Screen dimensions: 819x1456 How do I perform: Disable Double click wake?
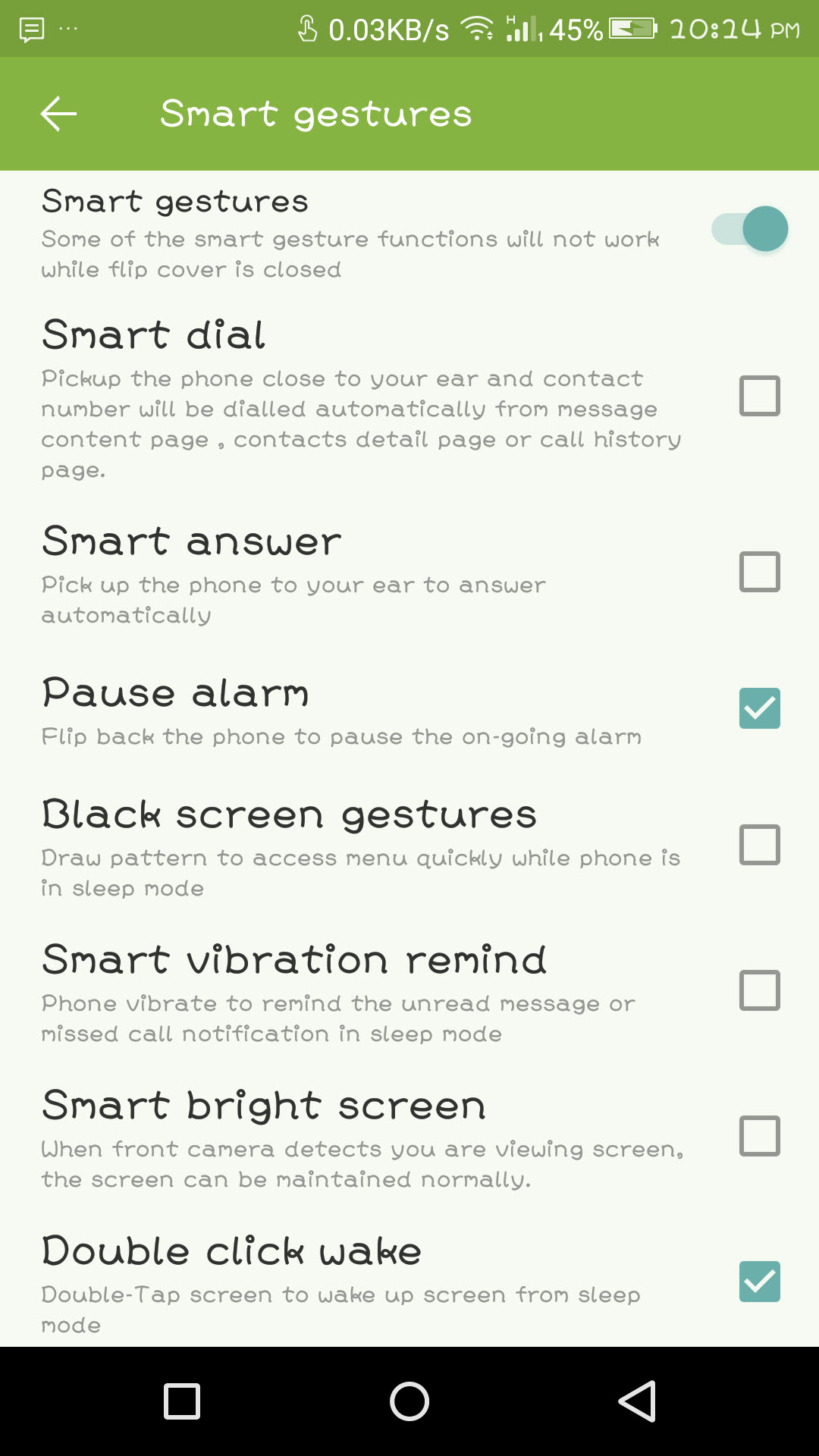pyautogui.click(x=760, y=1282)
